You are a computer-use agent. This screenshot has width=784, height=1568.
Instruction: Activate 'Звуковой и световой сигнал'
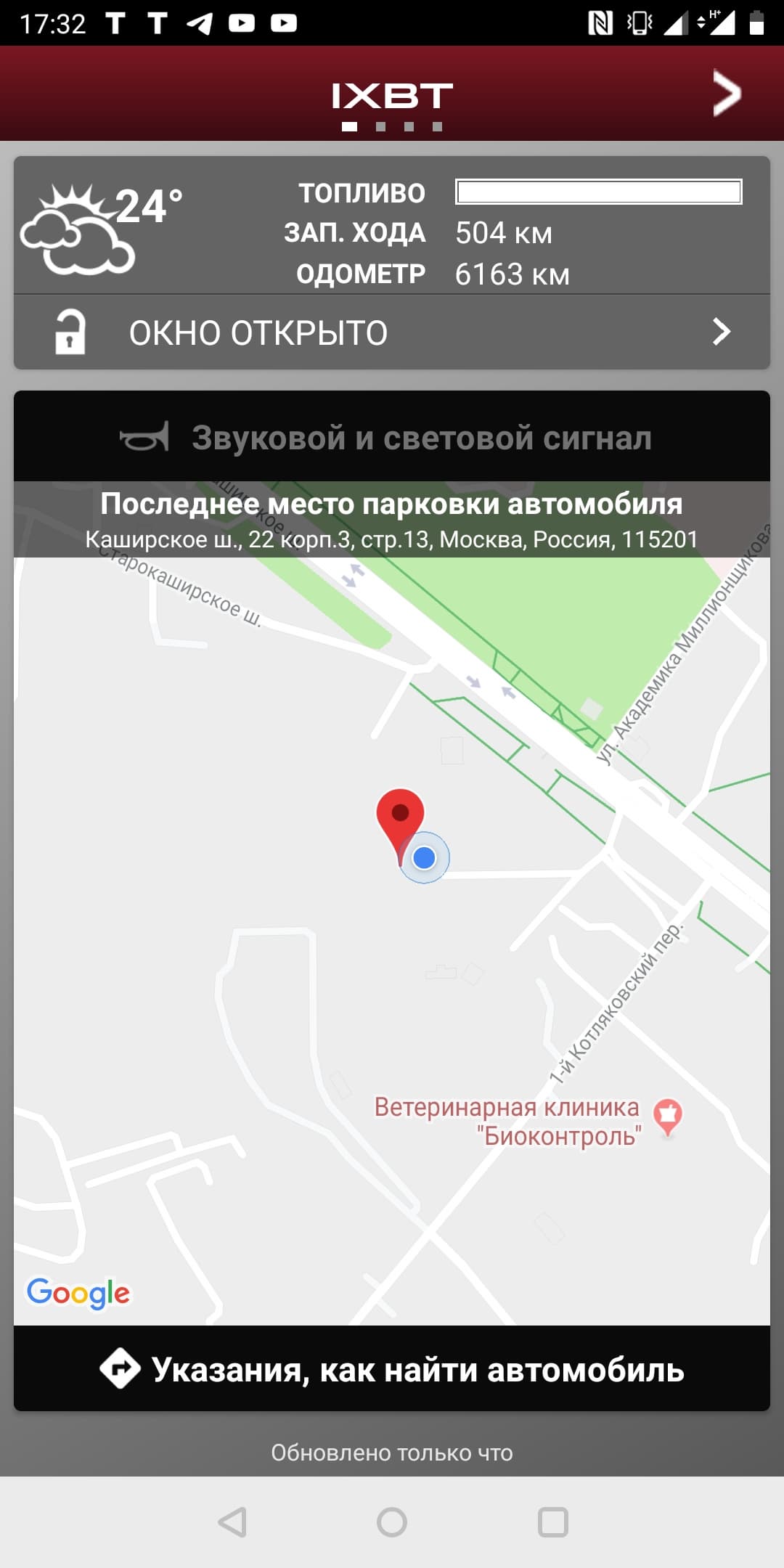(x=392, y=437)
